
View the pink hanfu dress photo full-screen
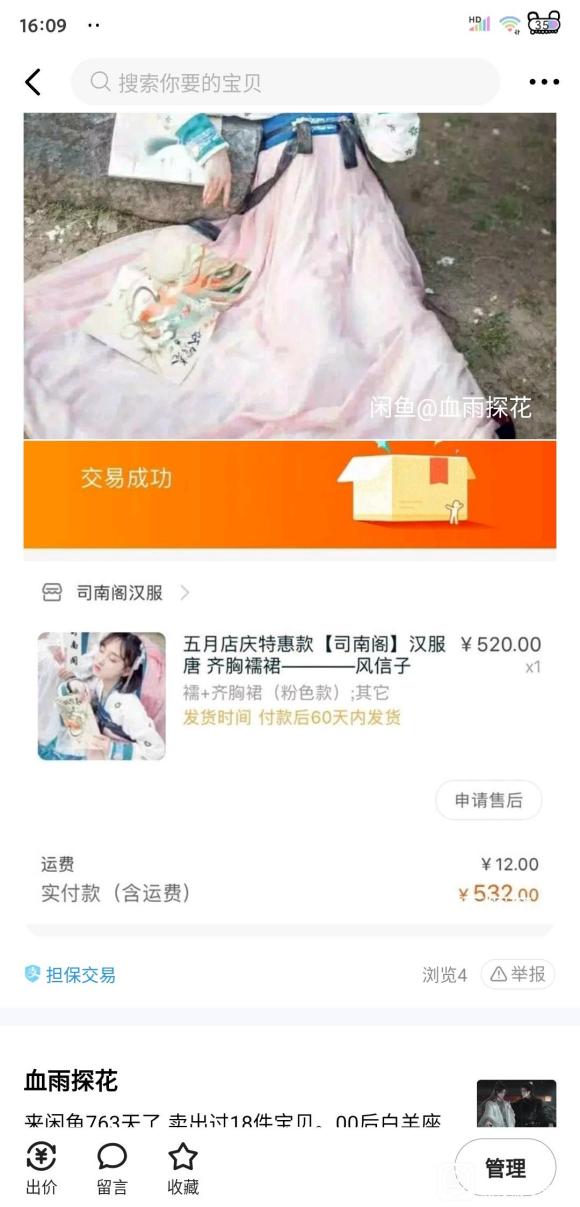point(290,275)
